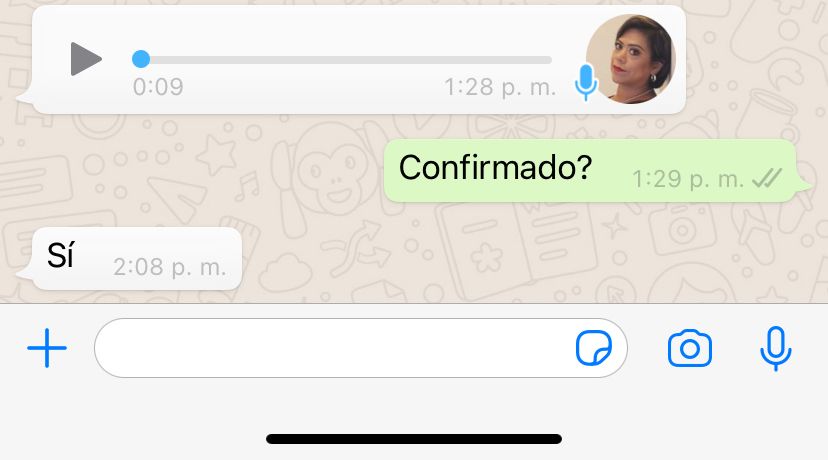Tap the microphone to record voice note

point(775,349)
